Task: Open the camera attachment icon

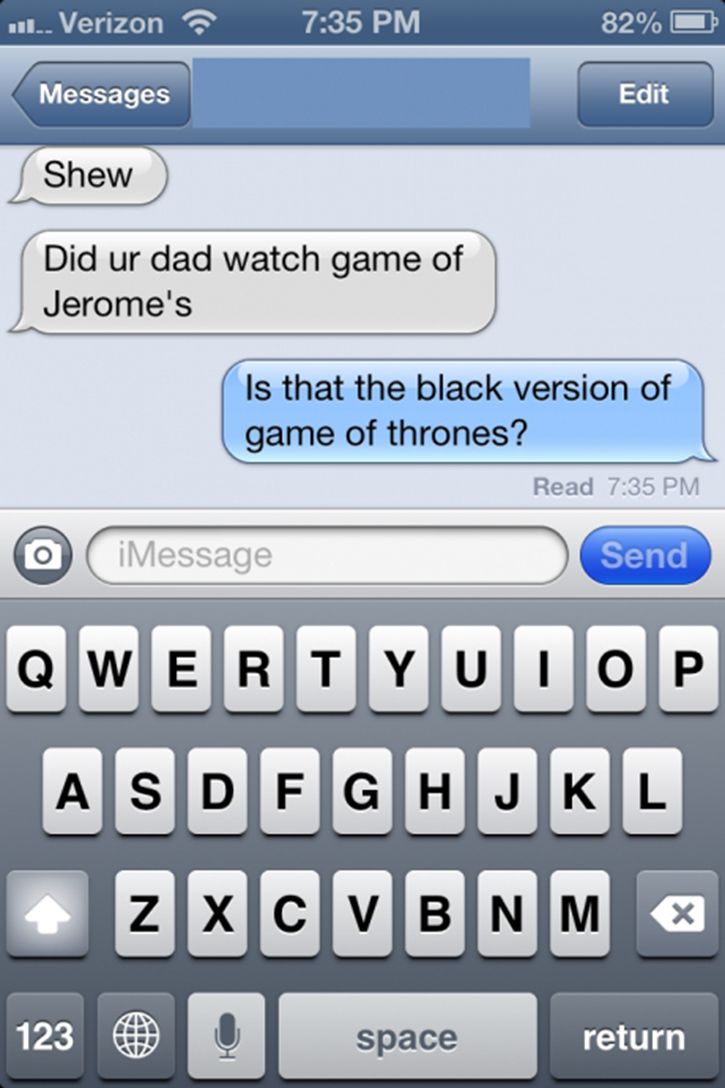Action: pos(41,554)
